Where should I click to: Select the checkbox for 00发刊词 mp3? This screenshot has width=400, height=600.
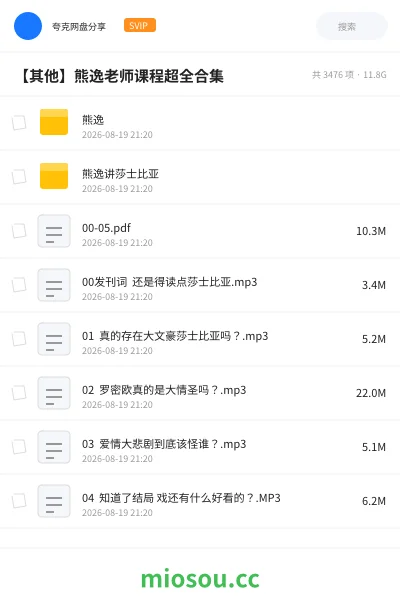click(19, 285)
